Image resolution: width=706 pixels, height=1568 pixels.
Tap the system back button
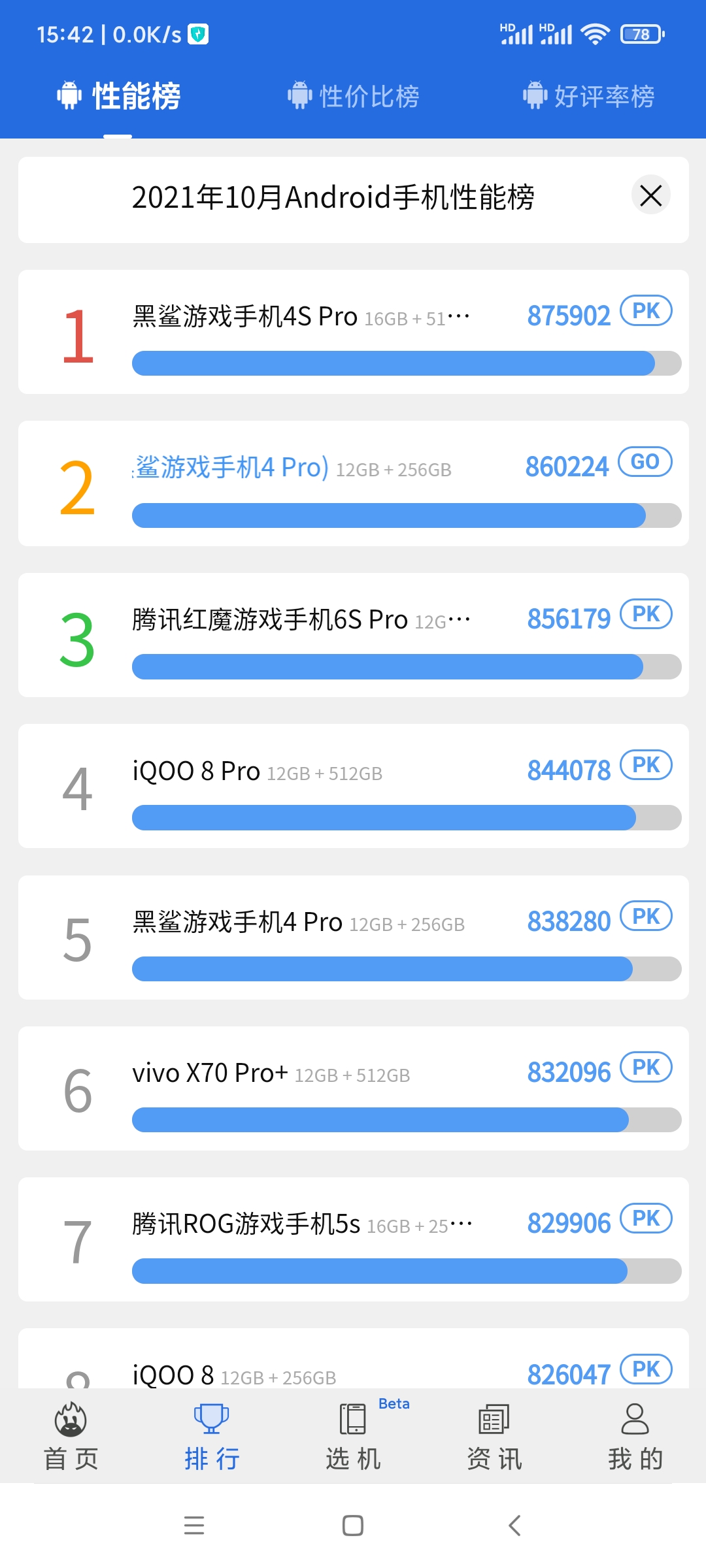(x=514, y=1526)
